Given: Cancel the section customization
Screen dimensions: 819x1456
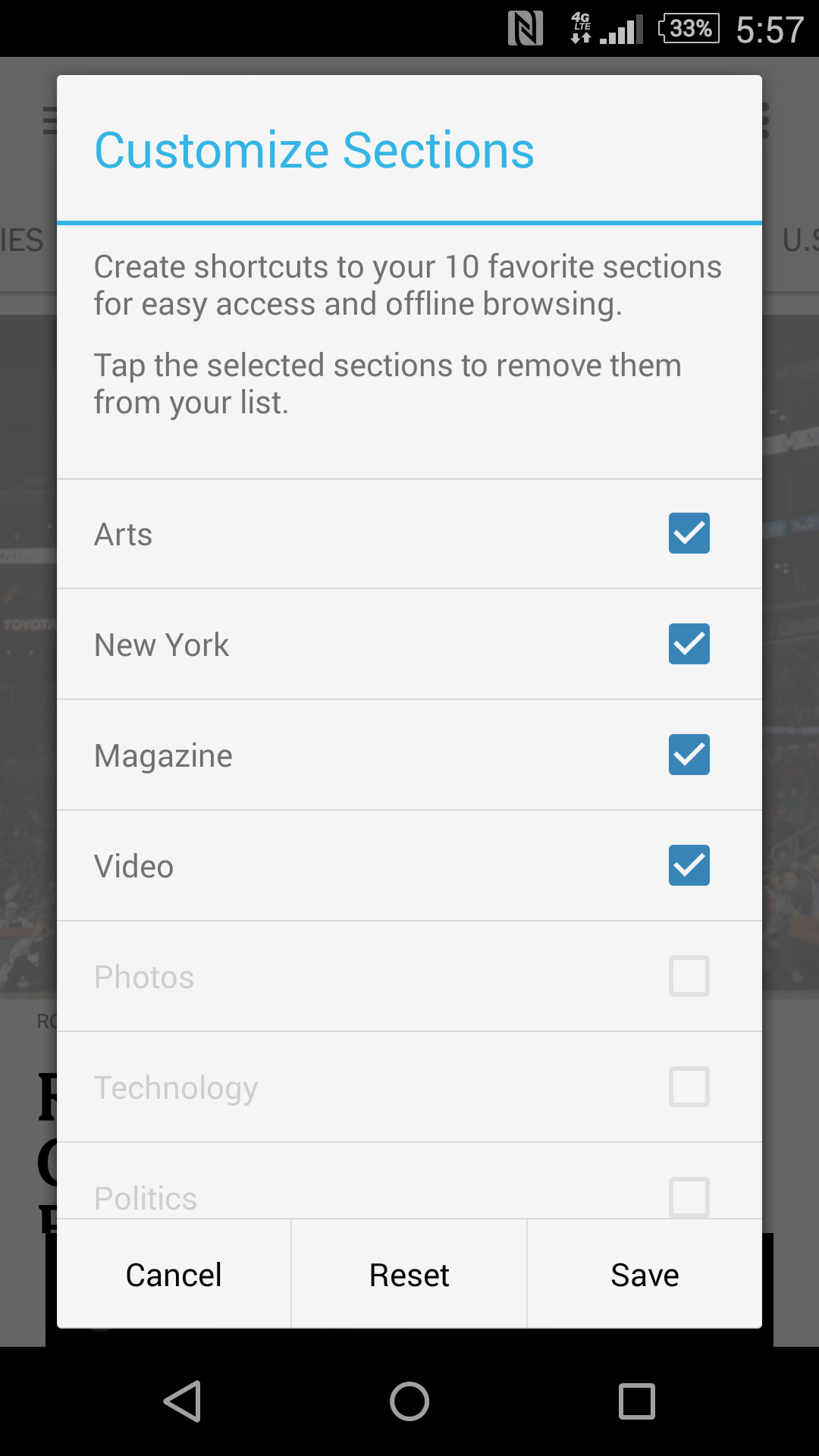Looking at the screenshot, I should point(173,1275).
